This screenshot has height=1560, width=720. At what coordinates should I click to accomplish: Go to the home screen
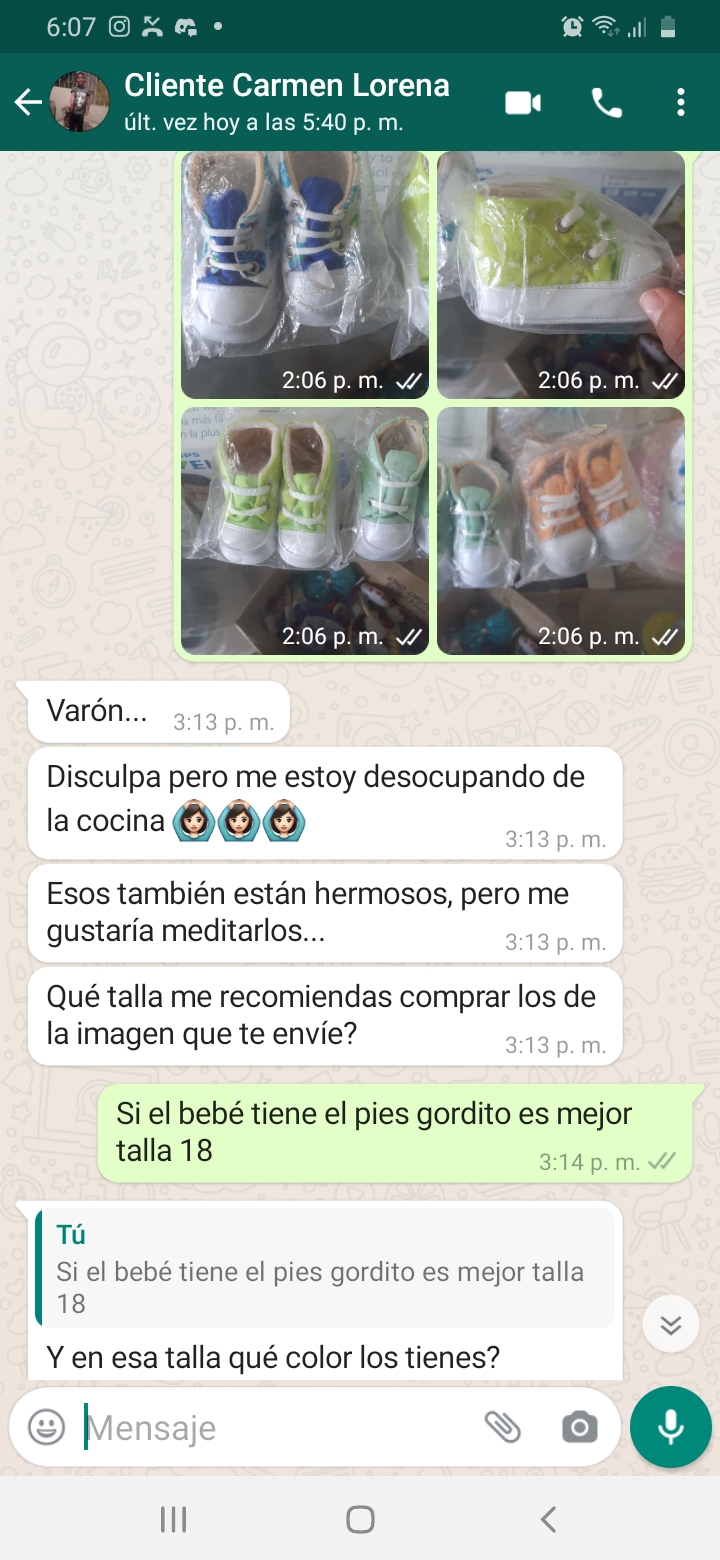point(360,1520)
